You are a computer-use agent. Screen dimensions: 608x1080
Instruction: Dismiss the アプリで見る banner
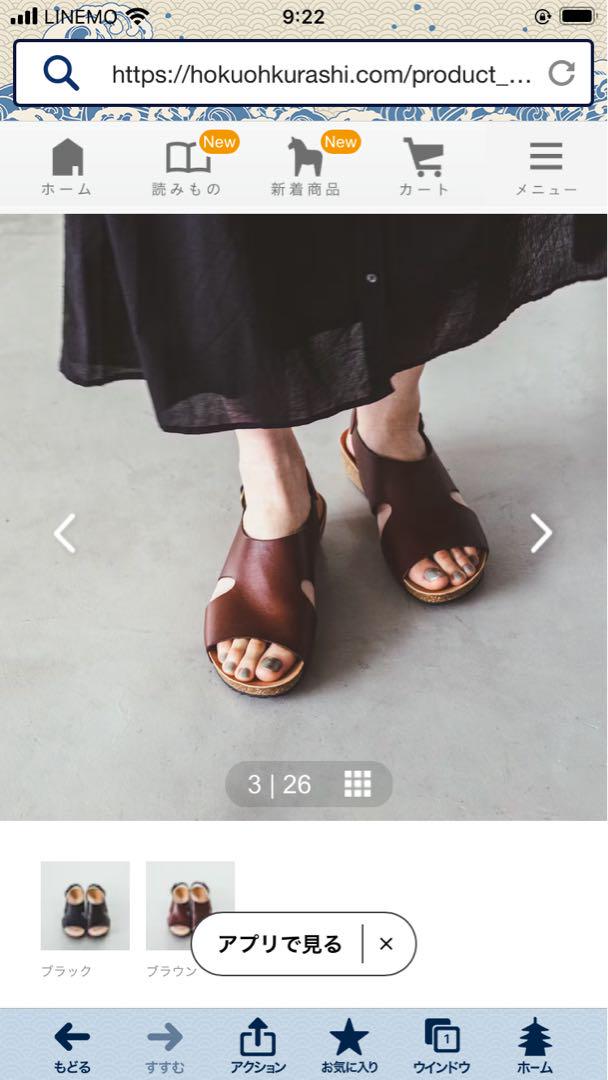pyautogui.click(x=386, y=944)
